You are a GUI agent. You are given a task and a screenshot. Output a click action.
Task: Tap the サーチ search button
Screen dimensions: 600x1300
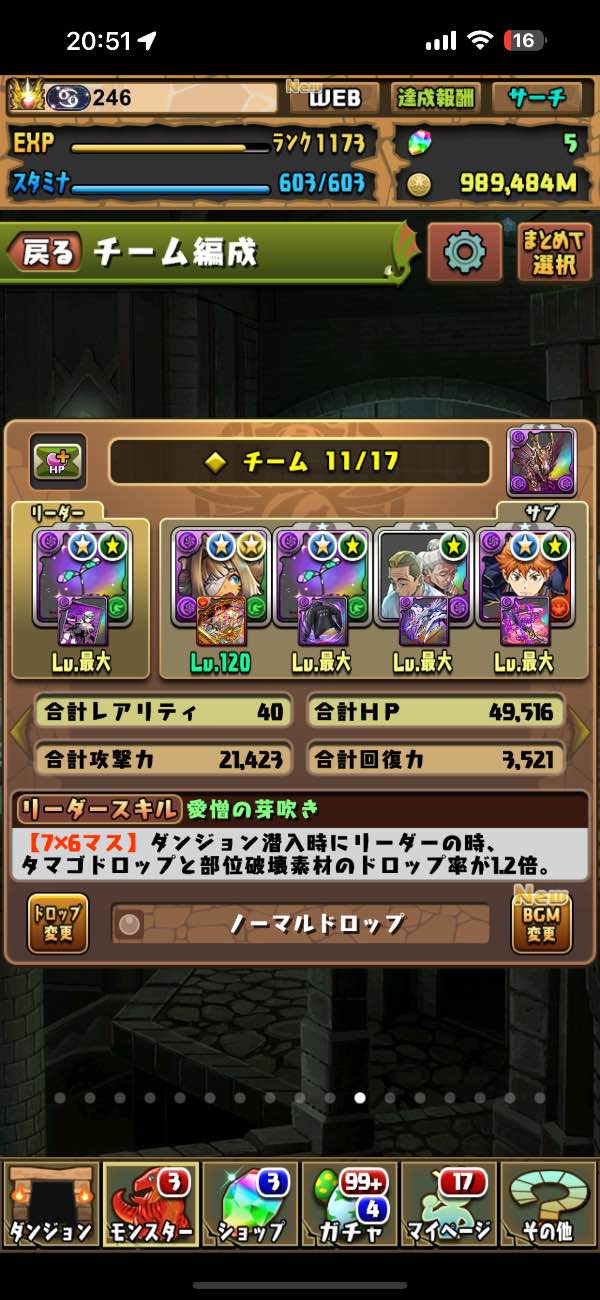coord(538,98)
